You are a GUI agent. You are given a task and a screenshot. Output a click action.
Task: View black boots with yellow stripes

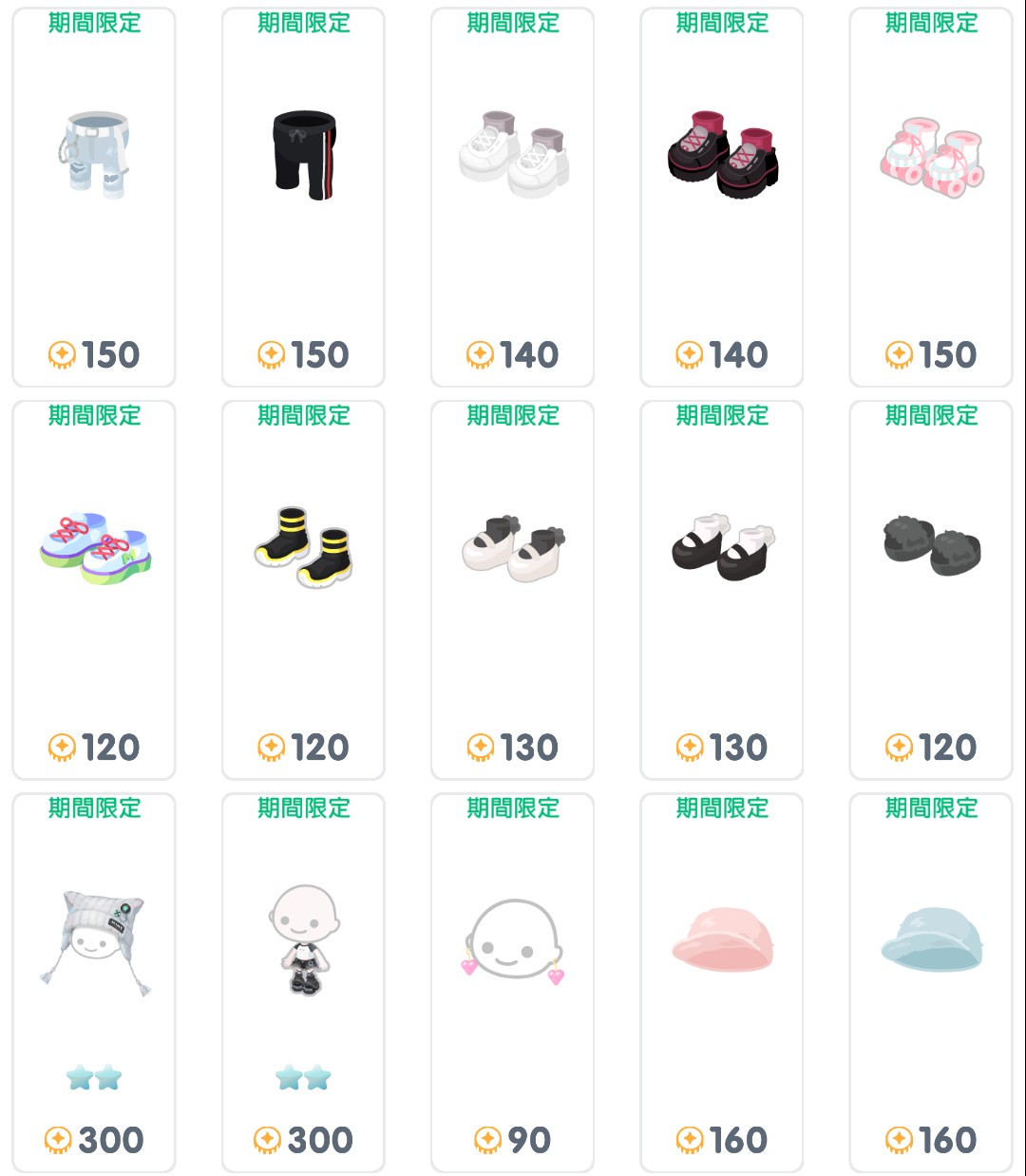tap(303, 548)
